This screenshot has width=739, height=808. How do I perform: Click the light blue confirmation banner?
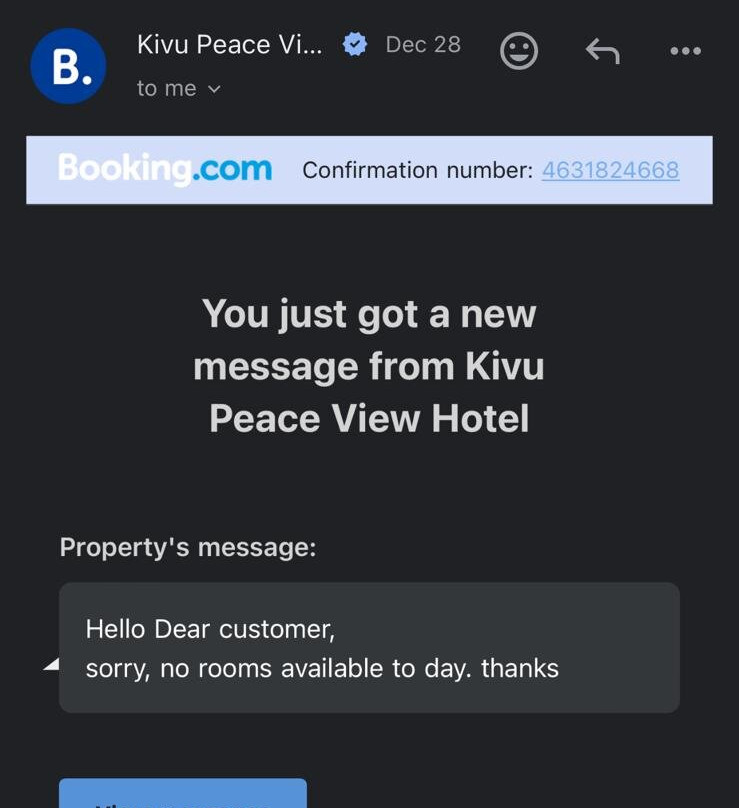369,170
